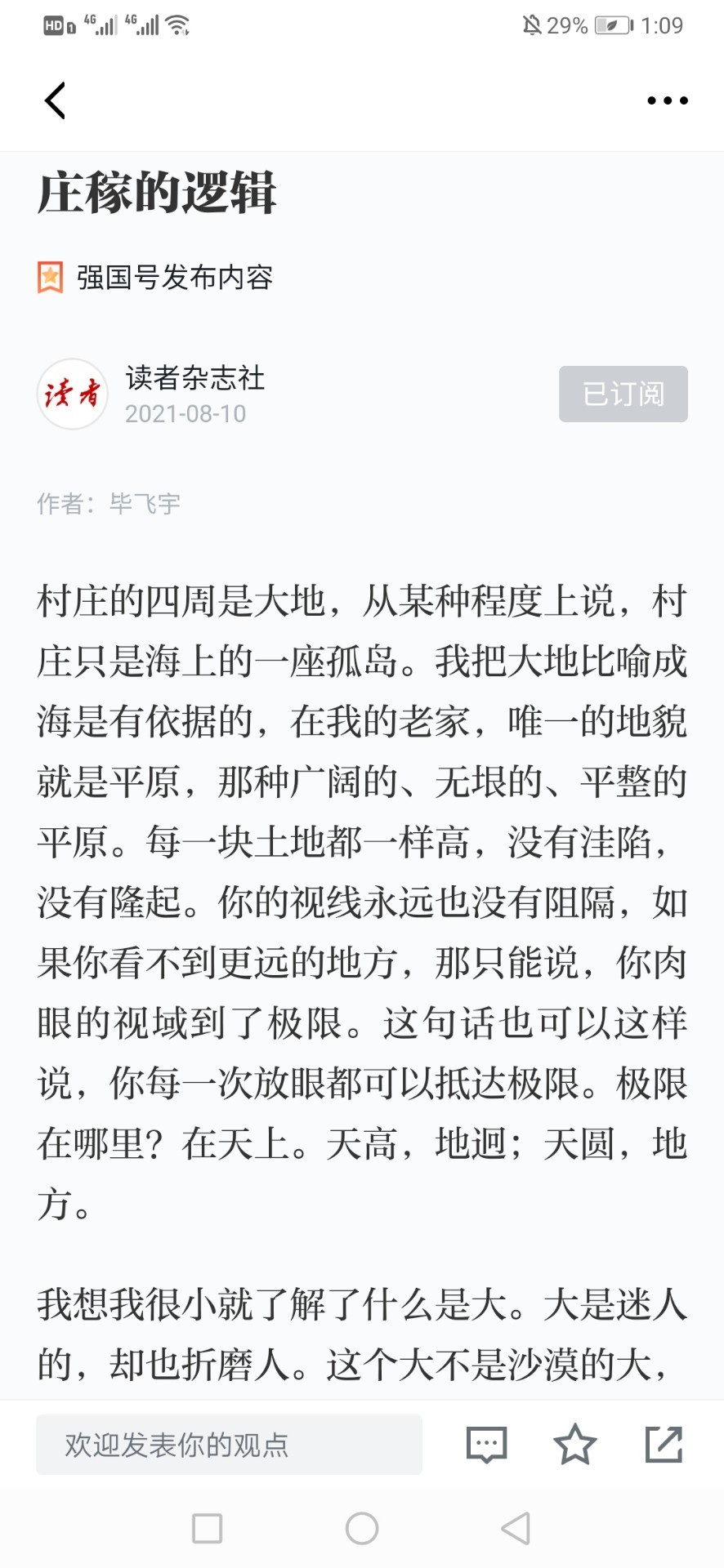Favorite this article using the star icon
The width and height of the screenshot is (724, 1568).
575,1444
